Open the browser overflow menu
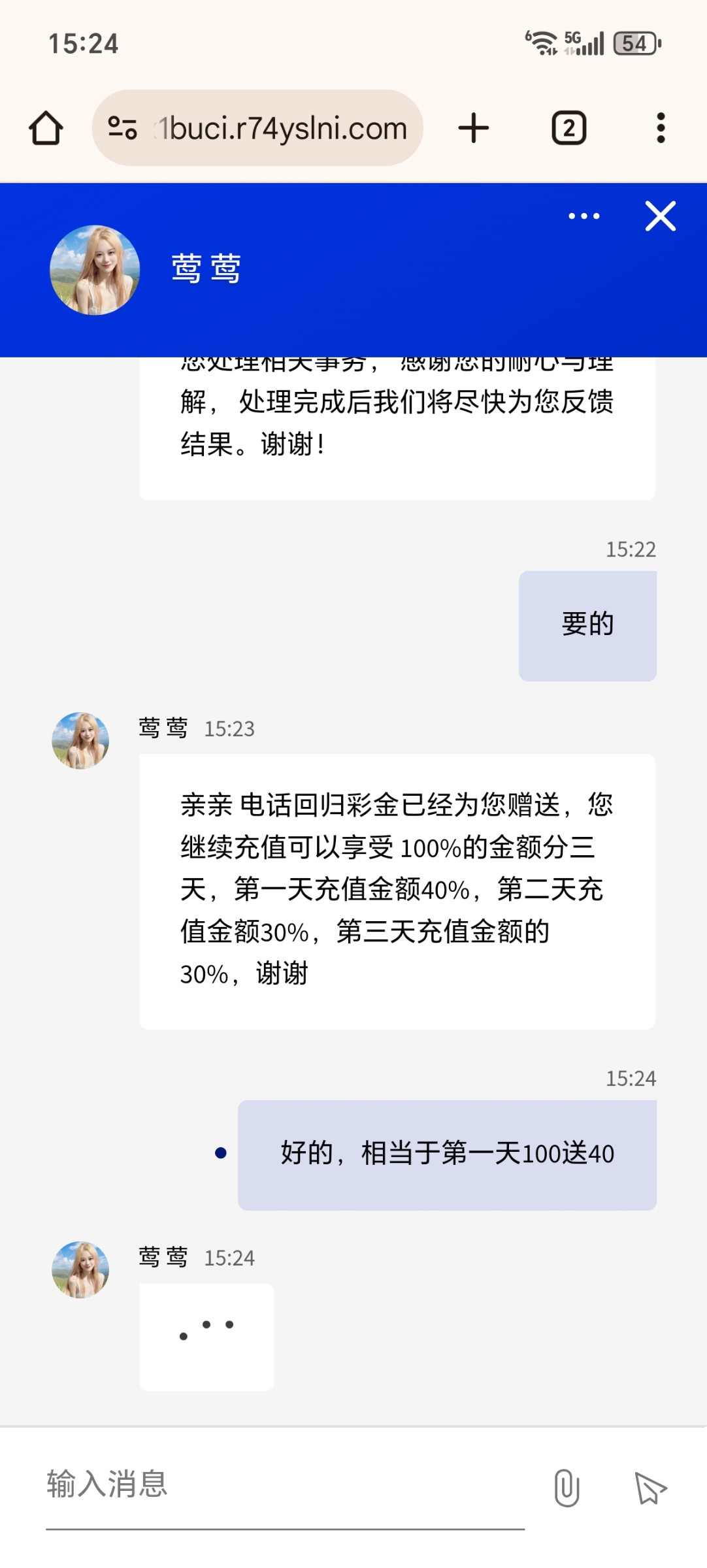 tap(661, 128)
